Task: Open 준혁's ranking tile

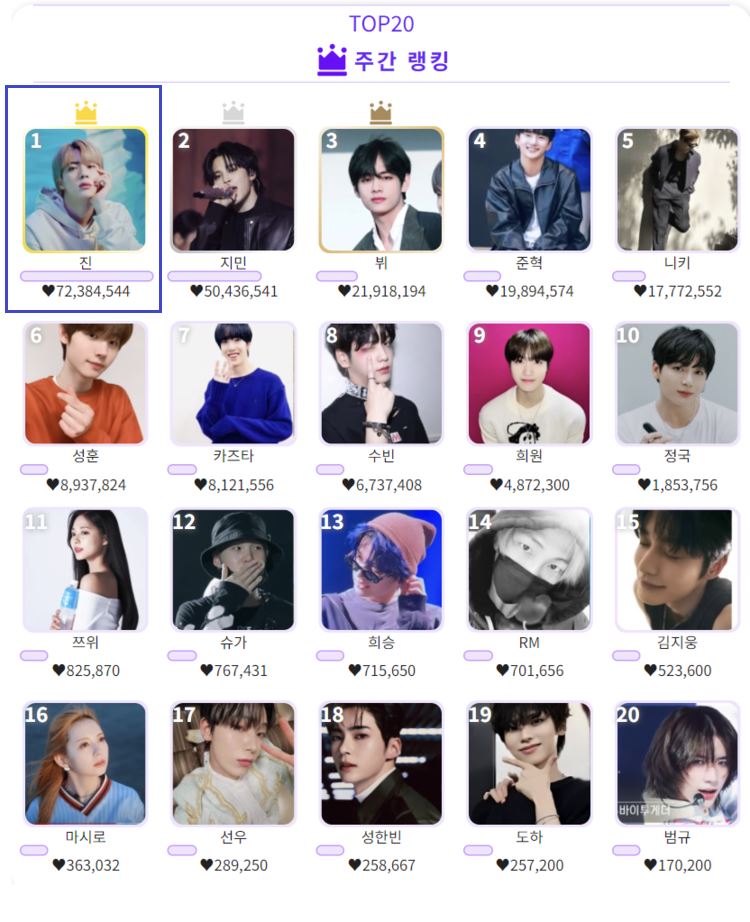Action: 529,189
